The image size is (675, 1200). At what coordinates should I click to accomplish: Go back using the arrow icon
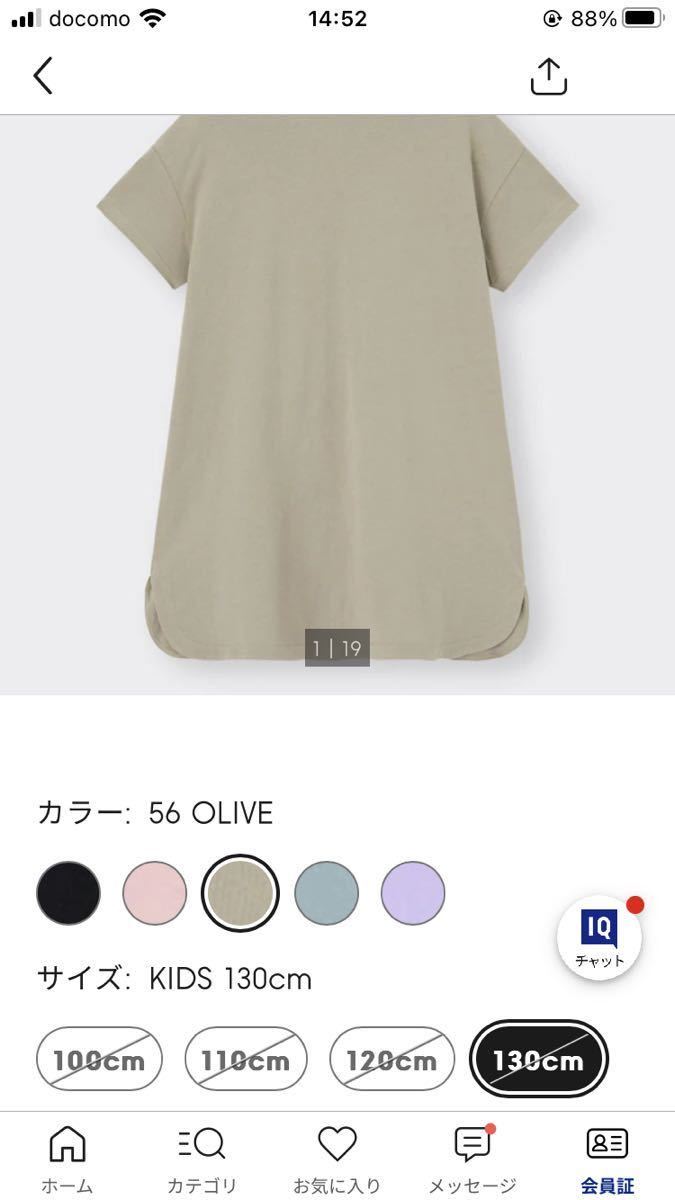[x=43, y=76]
